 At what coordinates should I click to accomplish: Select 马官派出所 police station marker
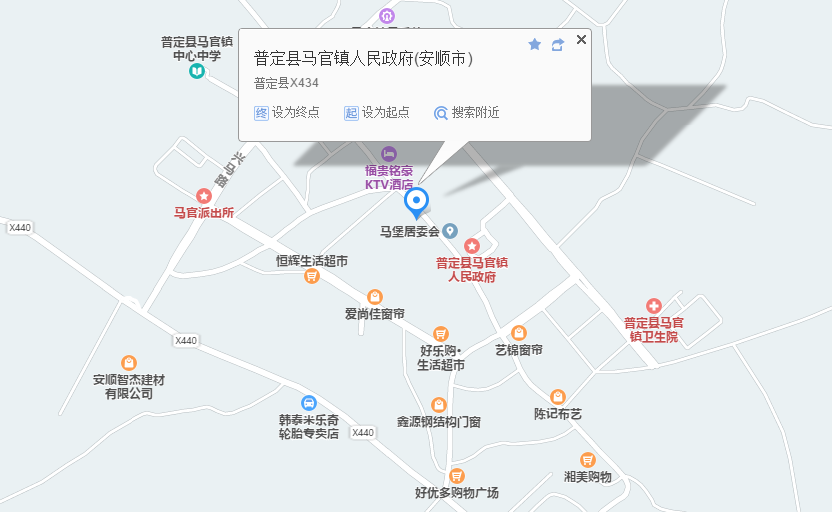pos(203,196)
